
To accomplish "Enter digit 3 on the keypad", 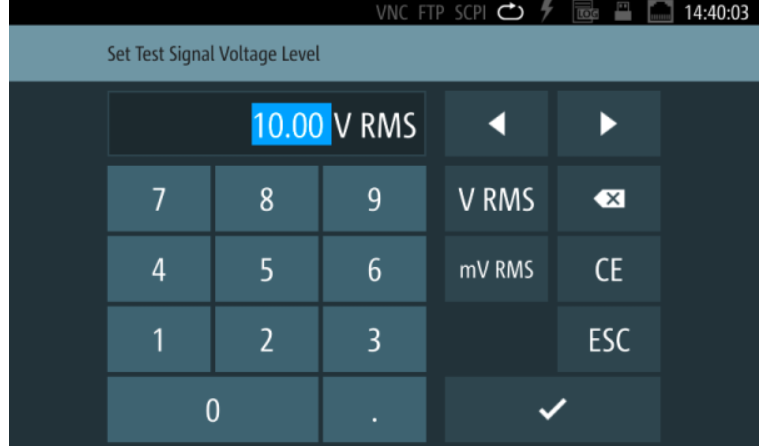I will [374, 340].
